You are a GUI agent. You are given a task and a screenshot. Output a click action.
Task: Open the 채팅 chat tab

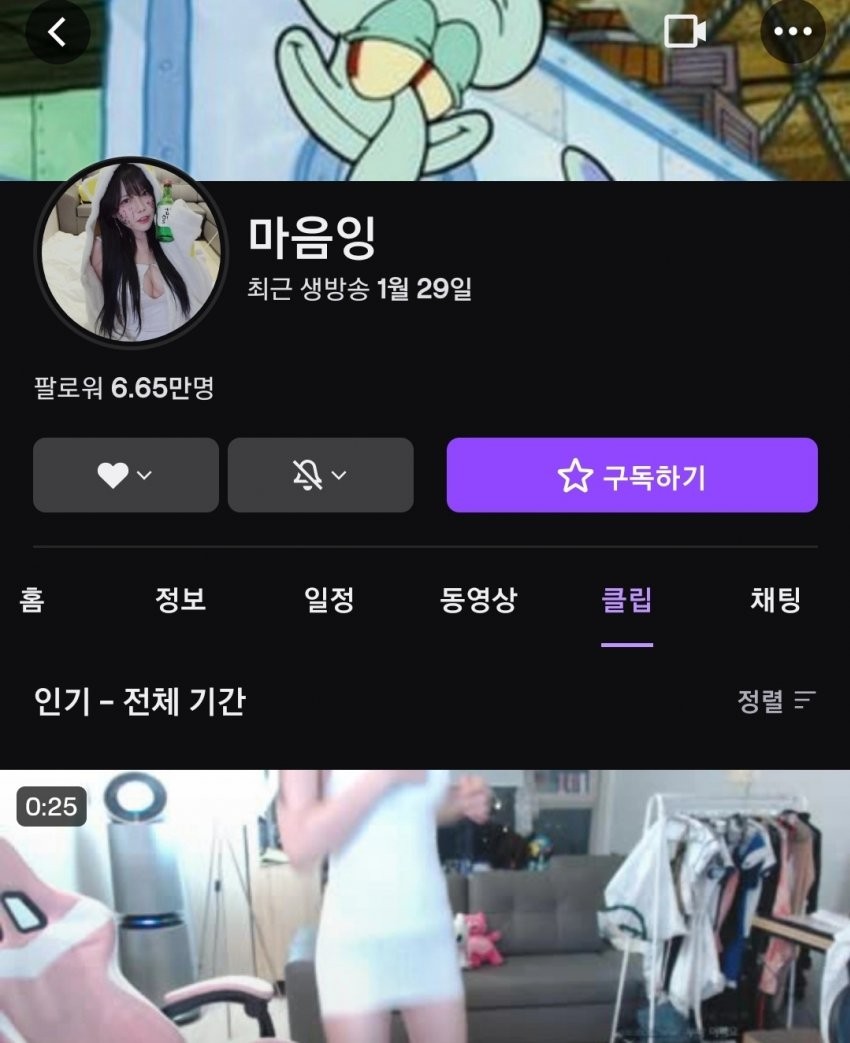coord(775,600)
